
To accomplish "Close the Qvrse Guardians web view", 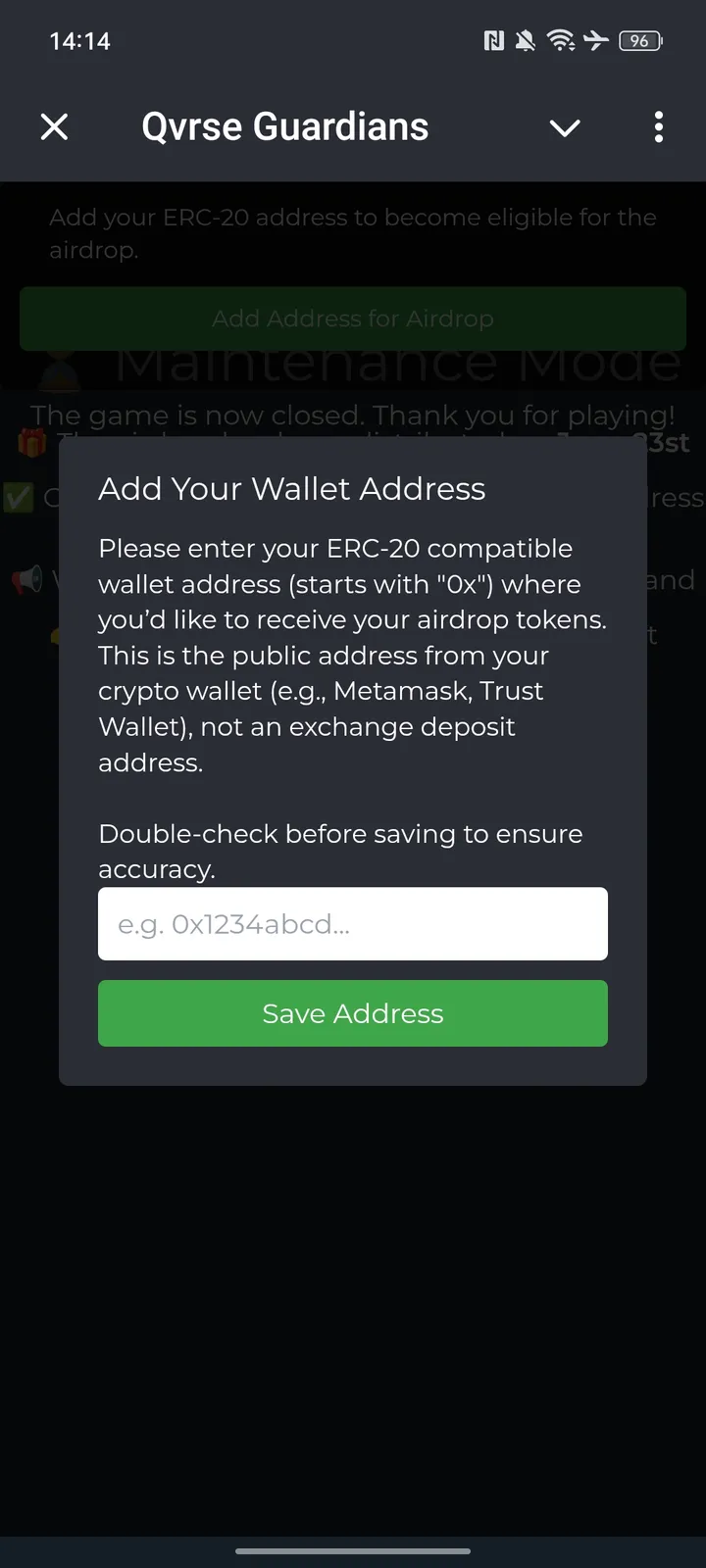I will click(x=55, y=127).
